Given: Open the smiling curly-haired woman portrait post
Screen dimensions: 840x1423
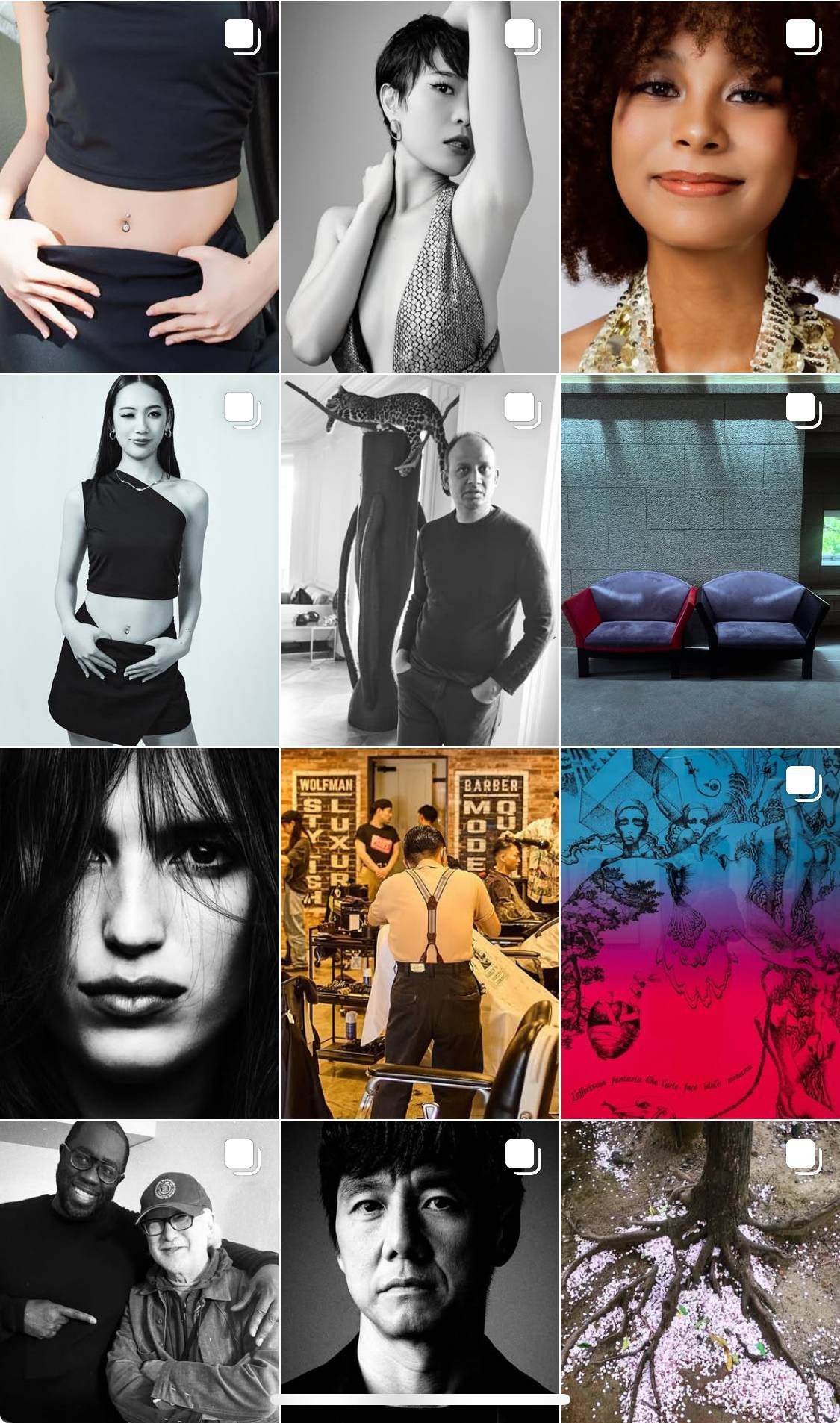Looking at the screenshot, I should 700,187.
